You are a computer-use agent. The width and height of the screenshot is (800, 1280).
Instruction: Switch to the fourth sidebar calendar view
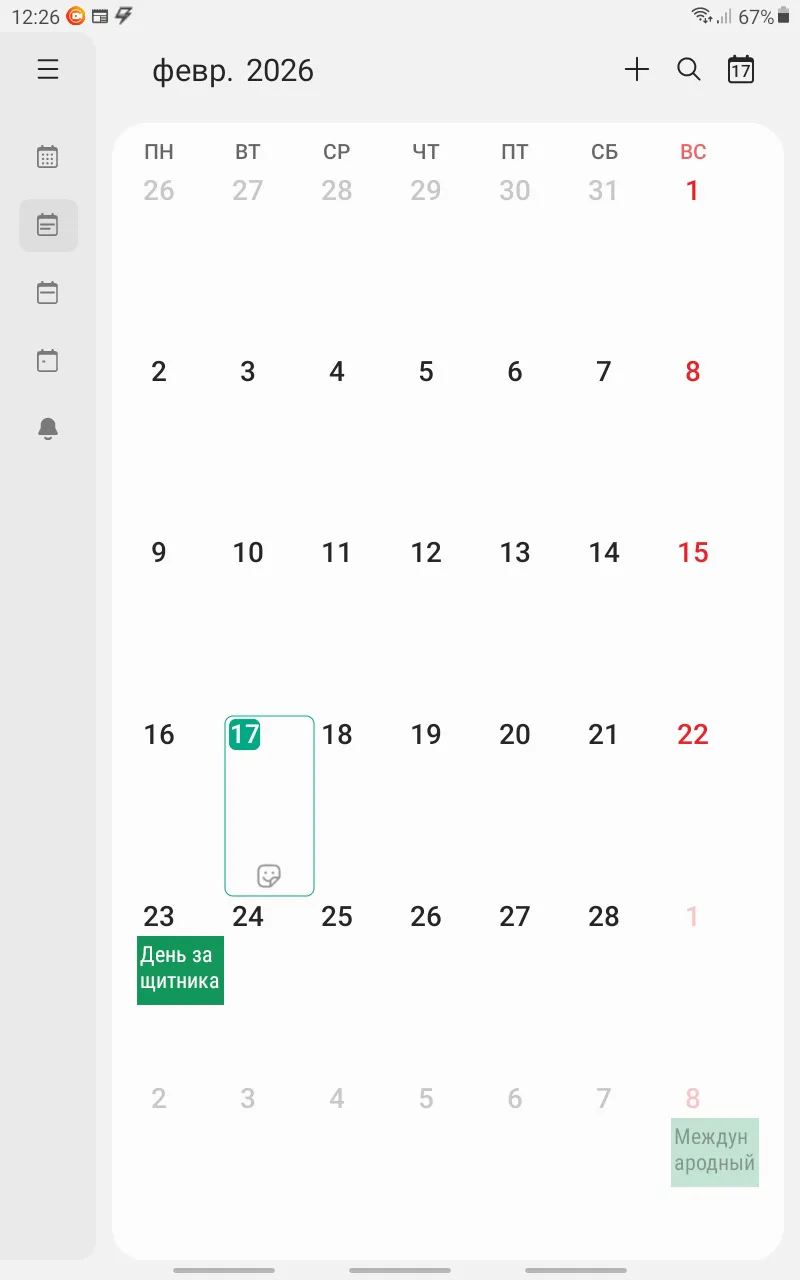click(x=48, y=361)
